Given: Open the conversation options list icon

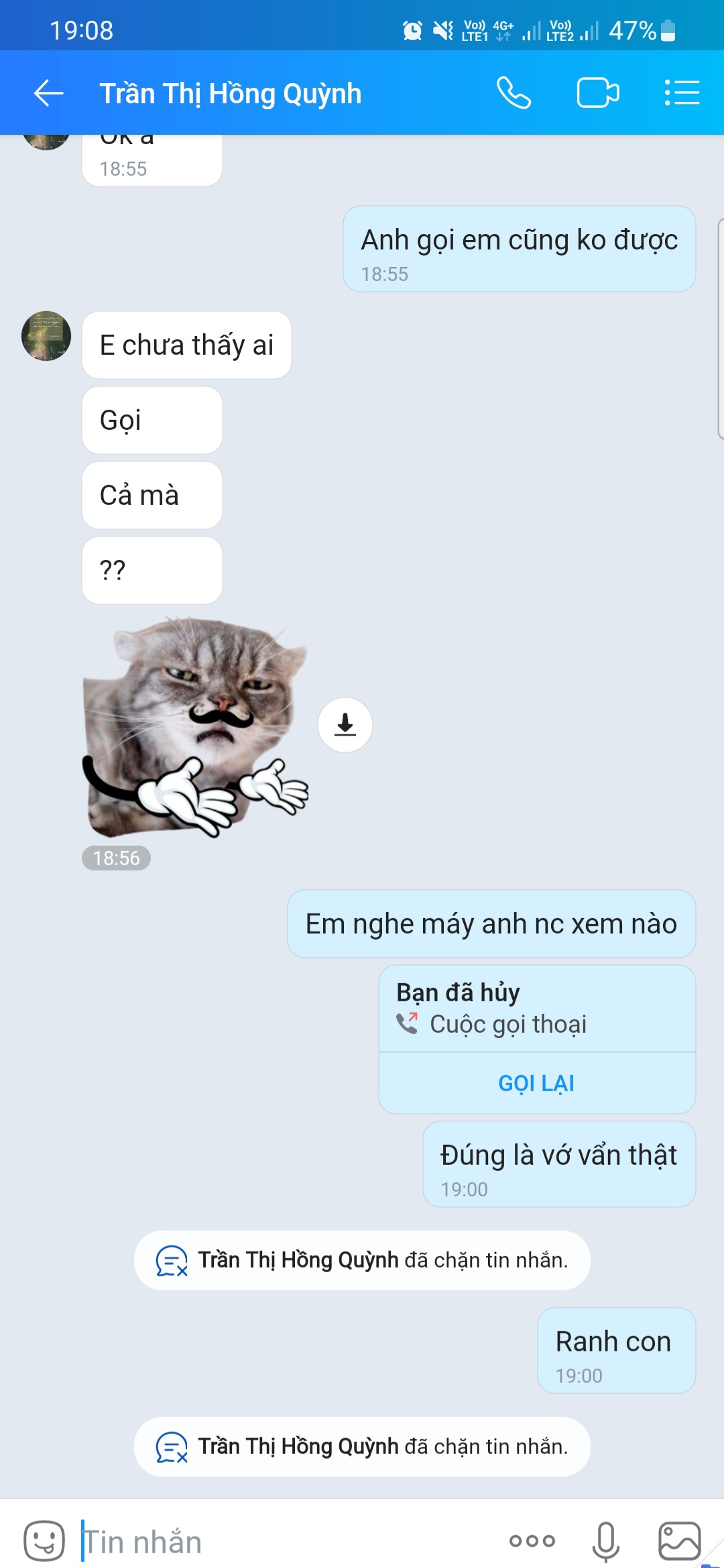Looking at the screenshot, I should (x=681, y=93).
